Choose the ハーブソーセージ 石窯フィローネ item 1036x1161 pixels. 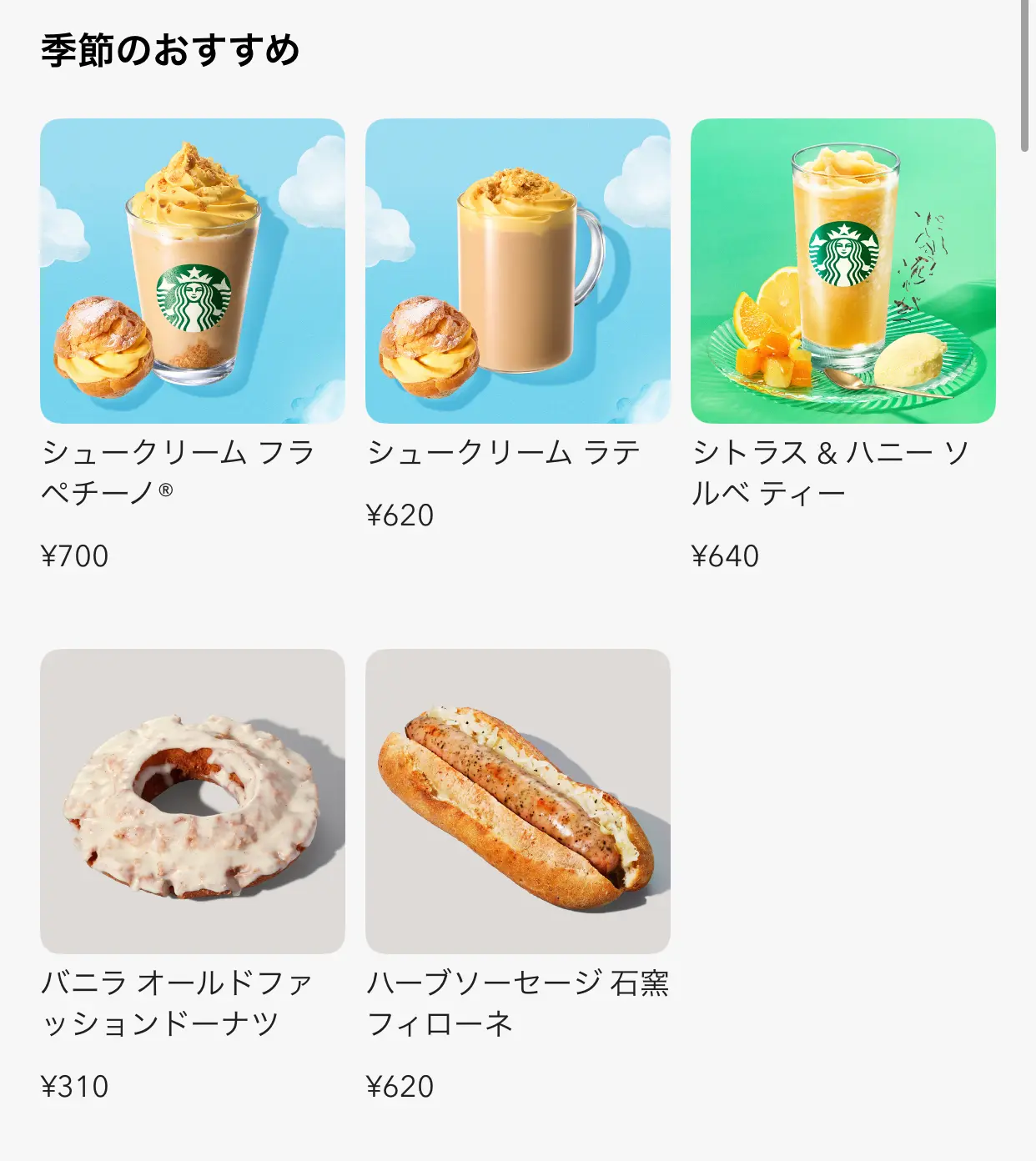[517, 801]
